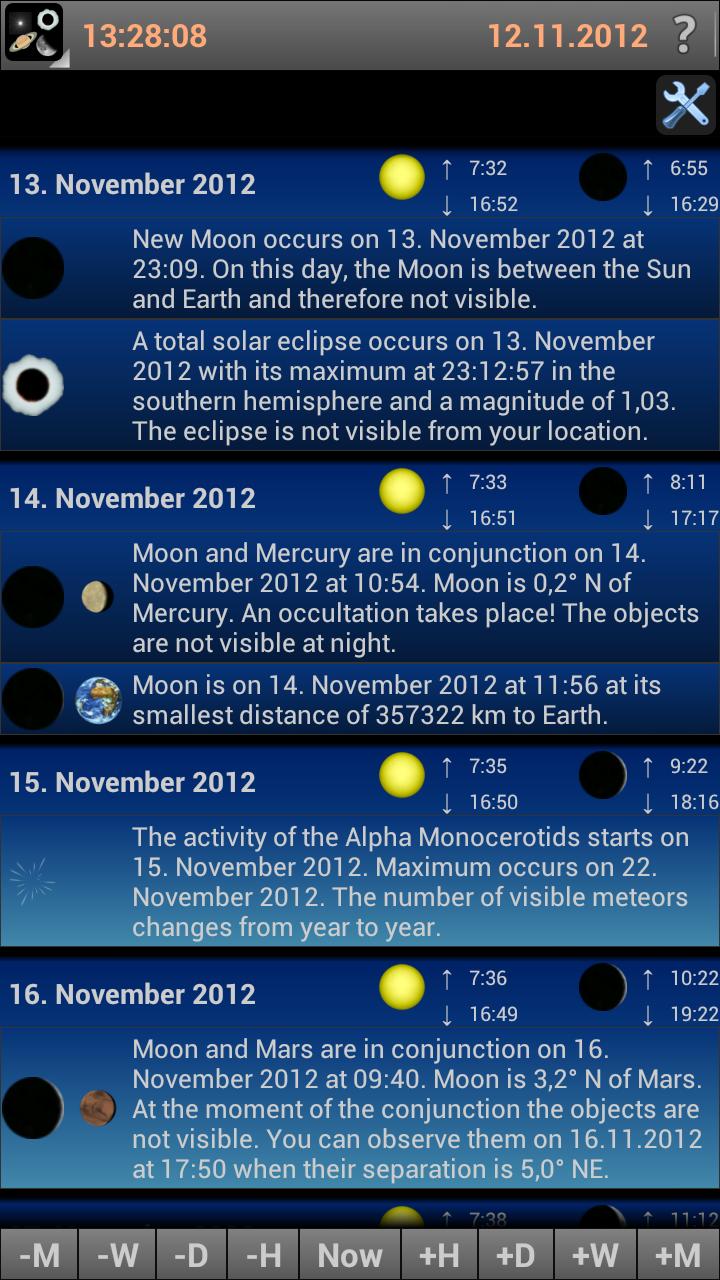This screenshot has width=720, height=1280.
Task: Advance one month with +M
Action: click(x=679, y=1255)
